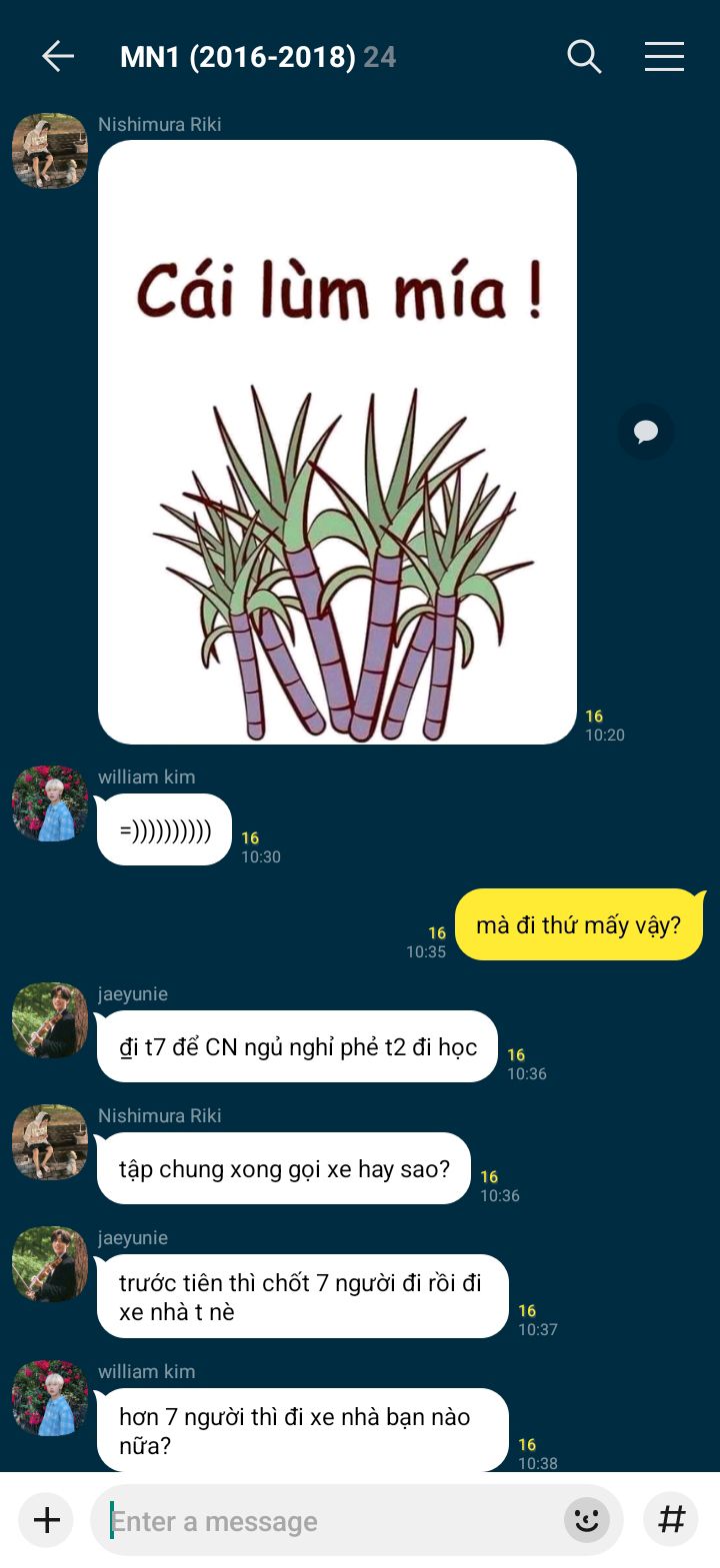
Task: Open the emoticon picker
Action: (587, 1521)
